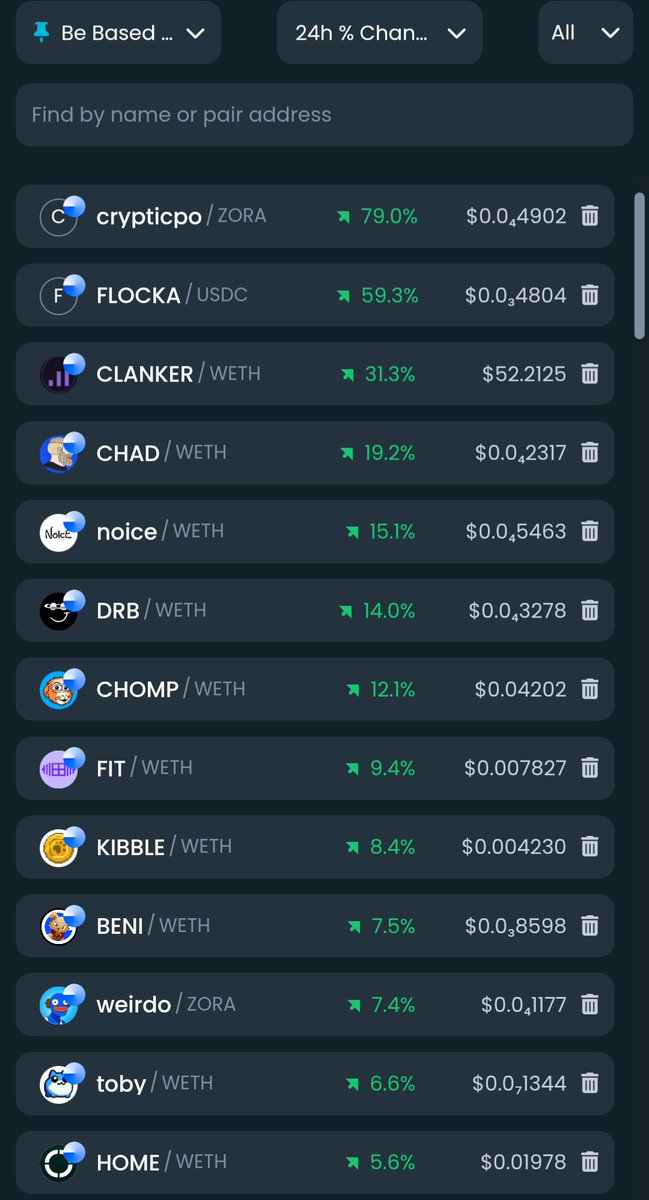Screen dimensions: 649x1200
Task: Remove DRB with its trash icon
Action: click(590, 610)
